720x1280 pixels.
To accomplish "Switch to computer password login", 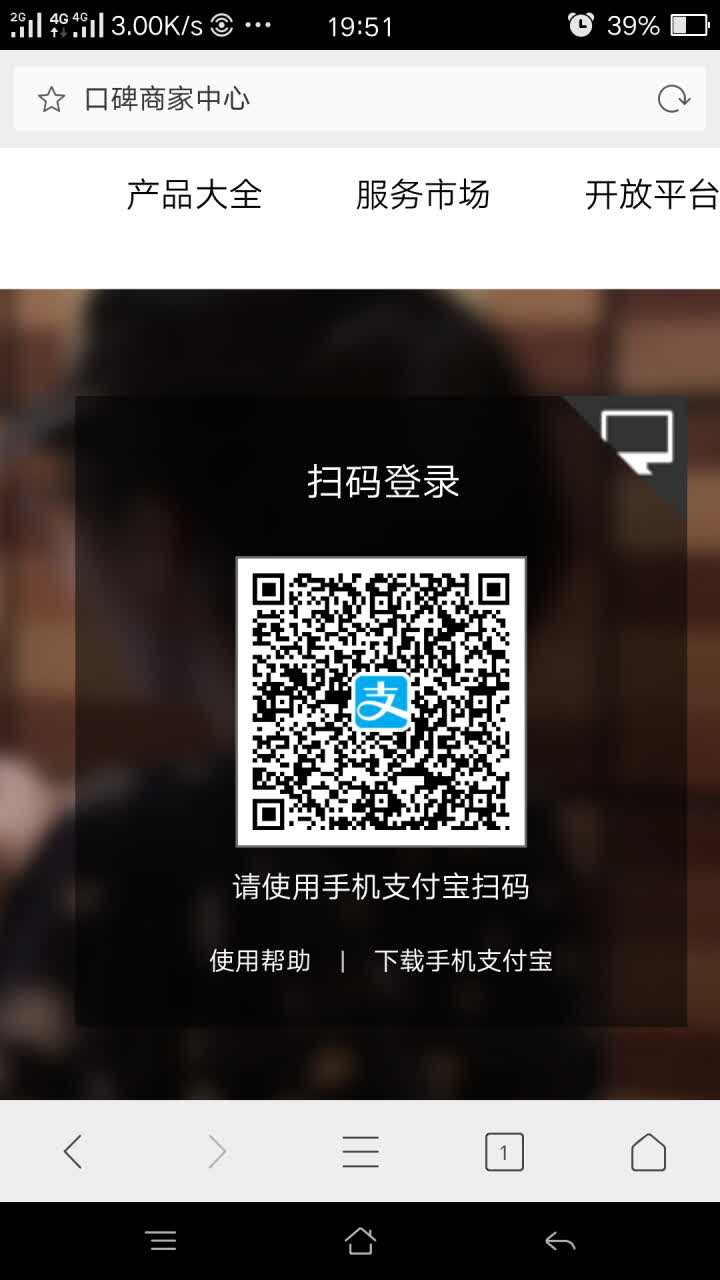I will click(640, 439).
